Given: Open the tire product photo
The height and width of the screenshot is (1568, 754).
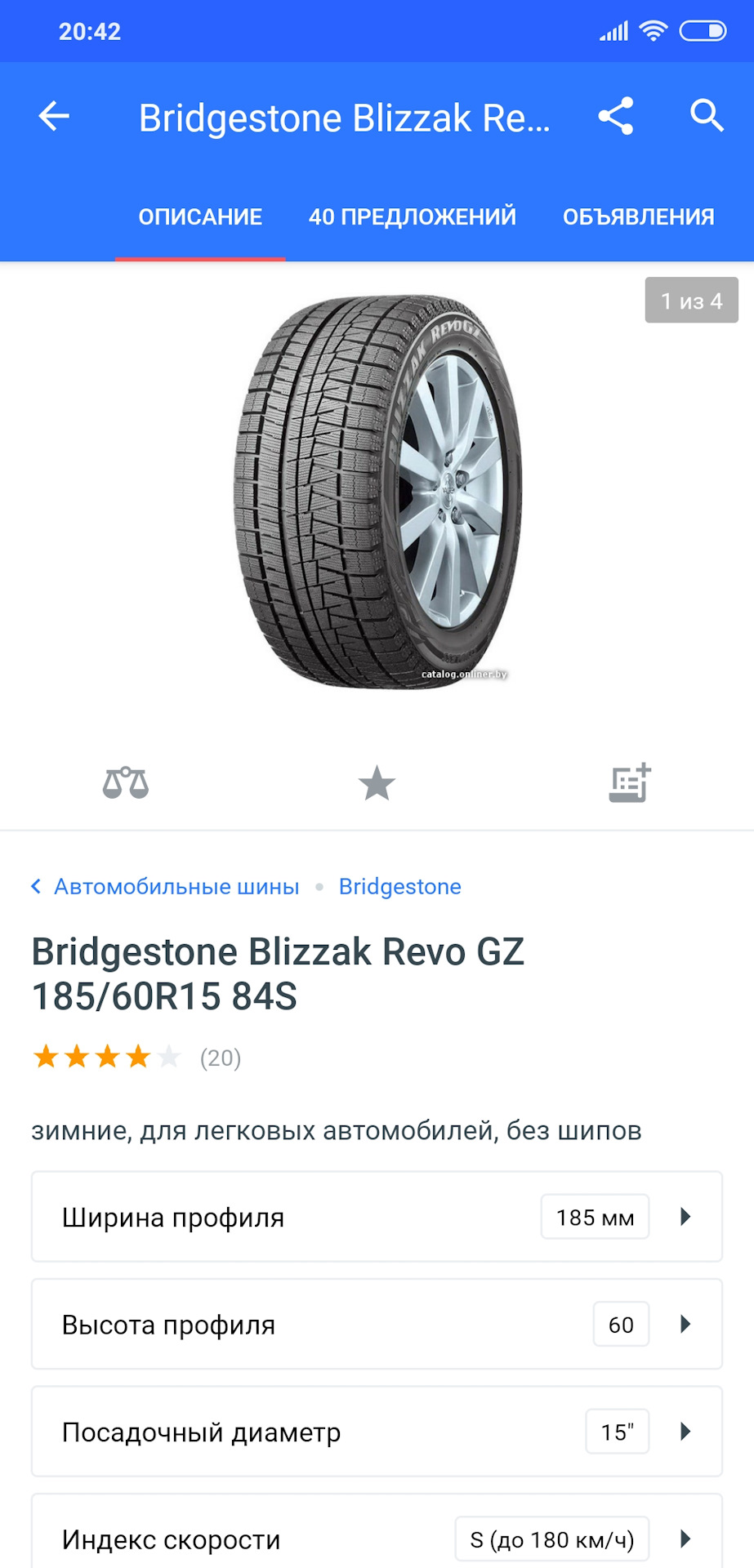Looking at the screenshot, I should pyautogui.click(x=377, y=492).
